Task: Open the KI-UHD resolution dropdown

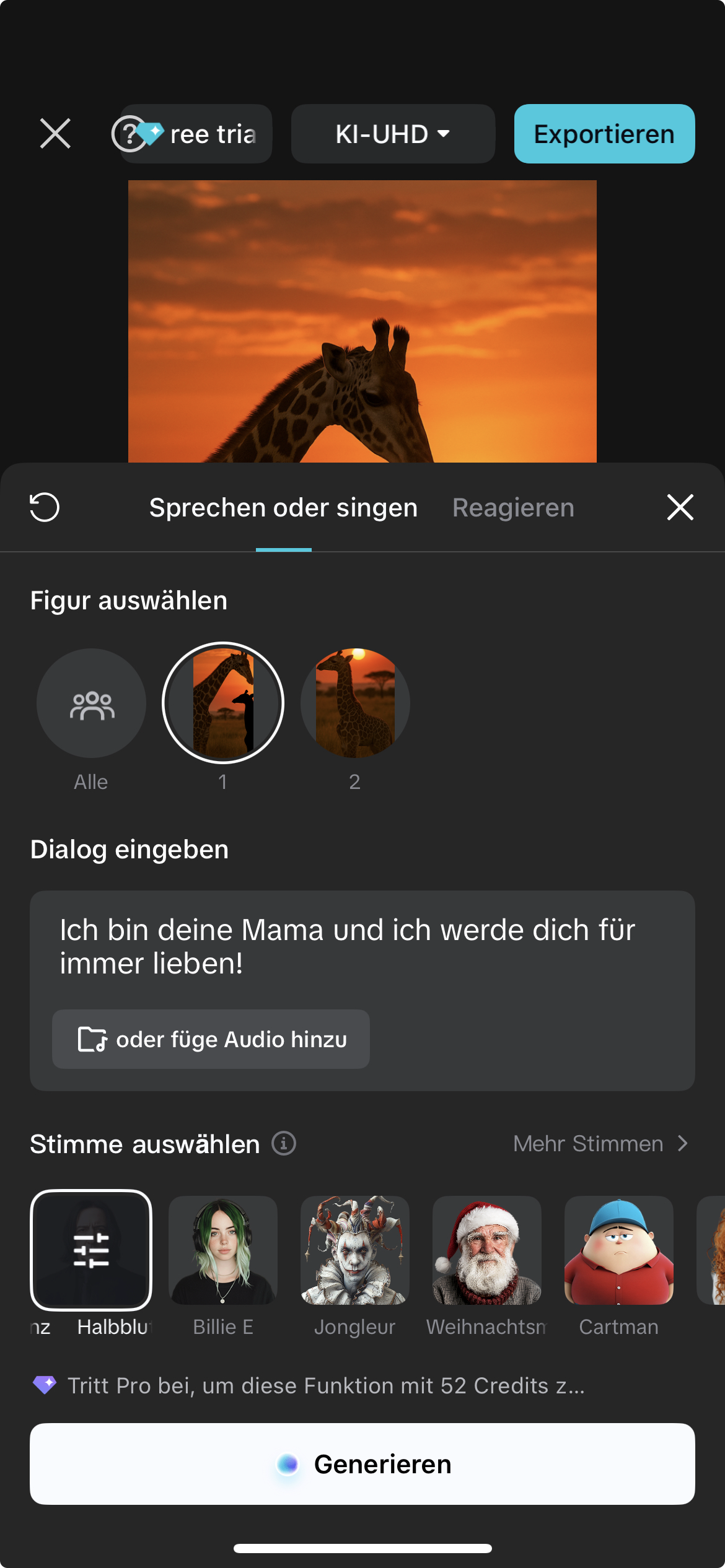Action: click(393, 134)
